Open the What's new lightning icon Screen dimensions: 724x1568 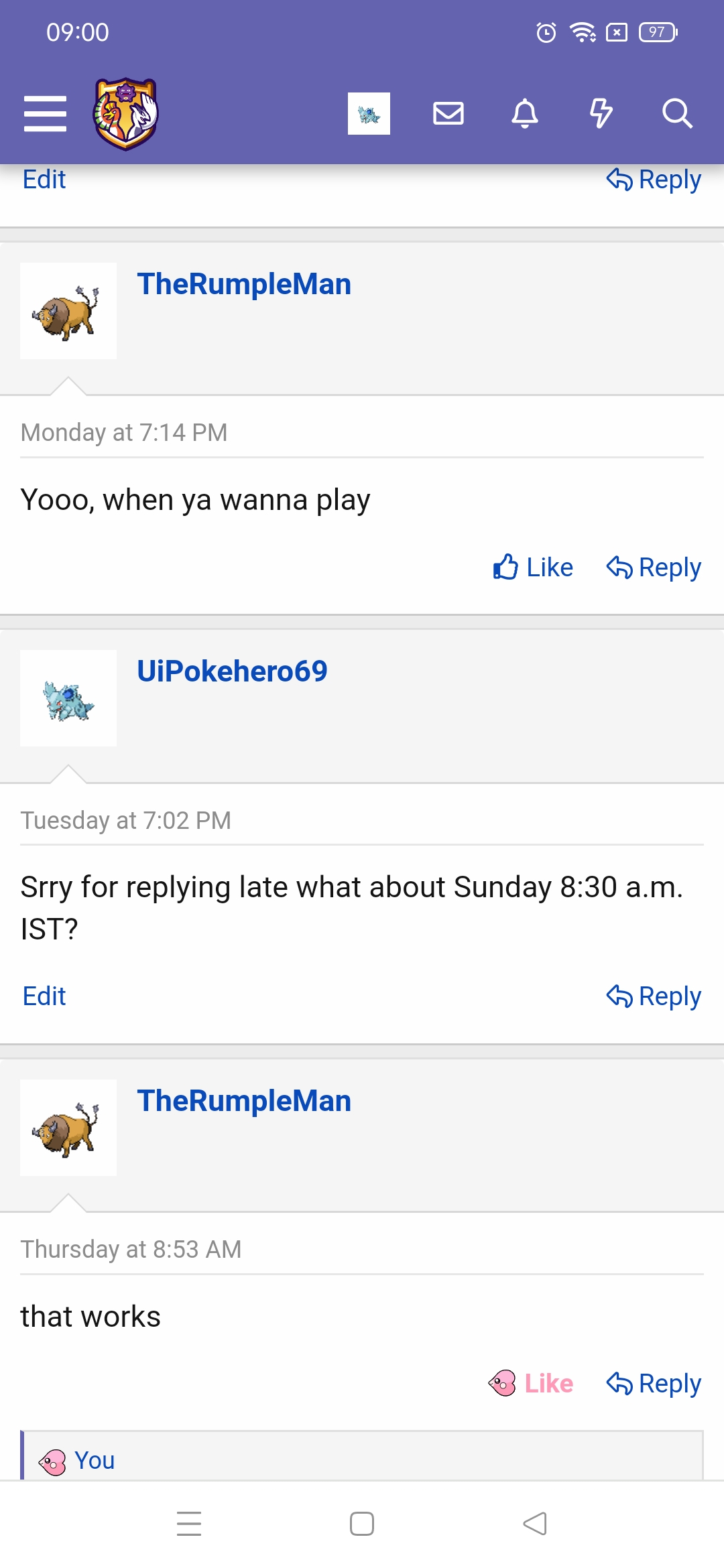tap(601, 113)
